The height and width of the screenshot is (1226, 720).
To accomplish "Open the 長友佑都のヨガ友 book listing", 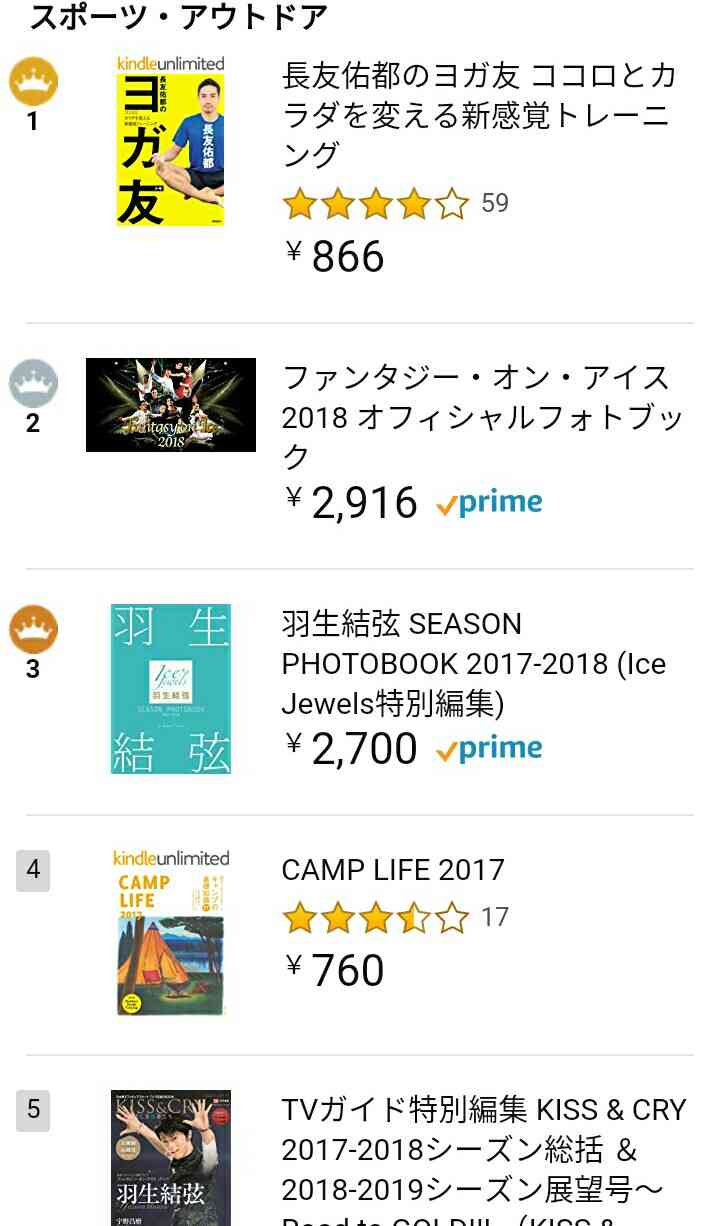I will tap(480, 115).
